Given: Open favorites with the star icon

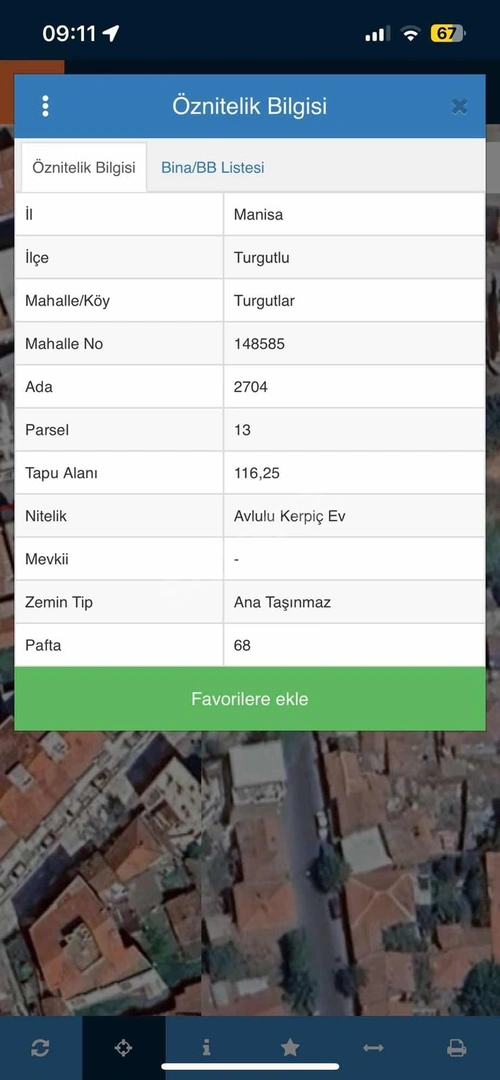Looking at the screenshot, I should pos(290,1048).
